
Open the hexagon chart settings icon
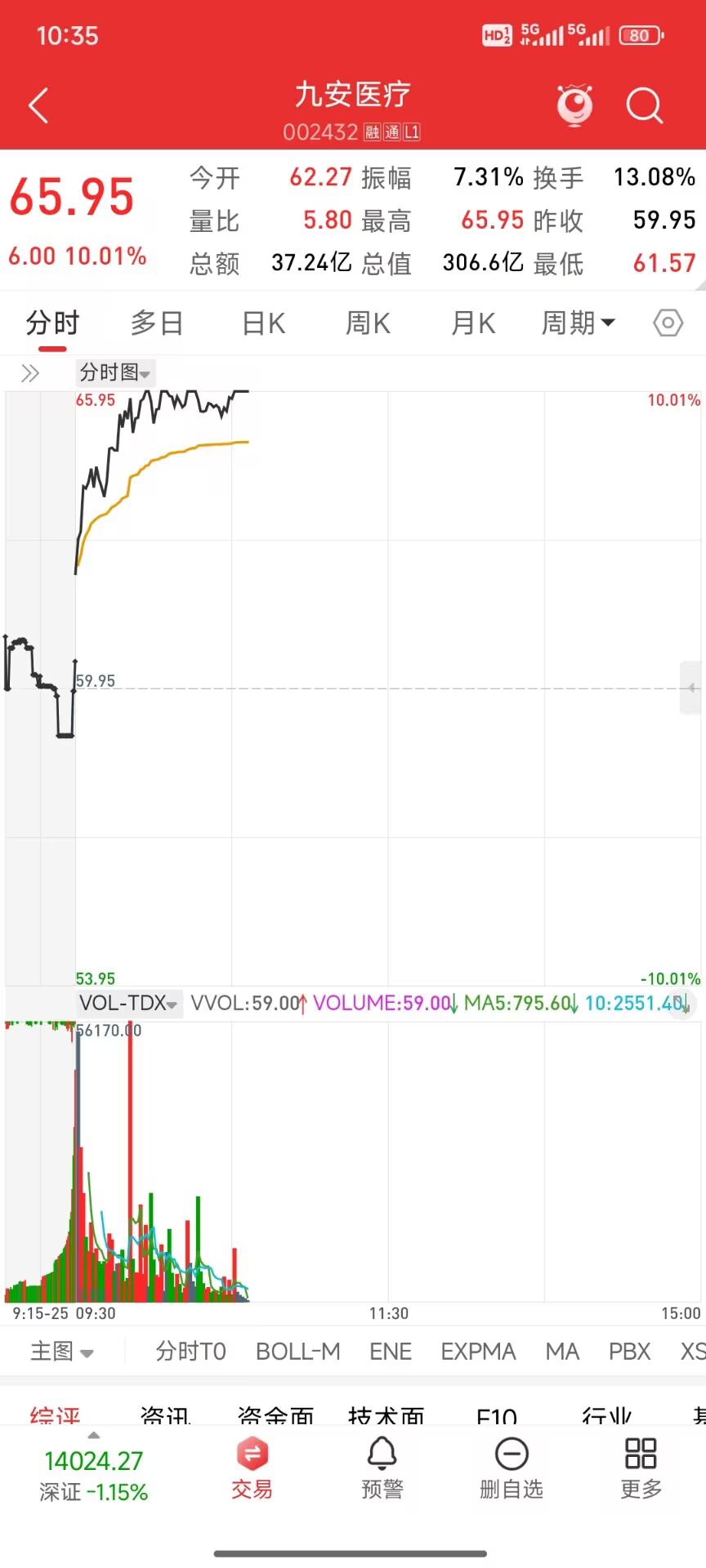coord(668,323)
